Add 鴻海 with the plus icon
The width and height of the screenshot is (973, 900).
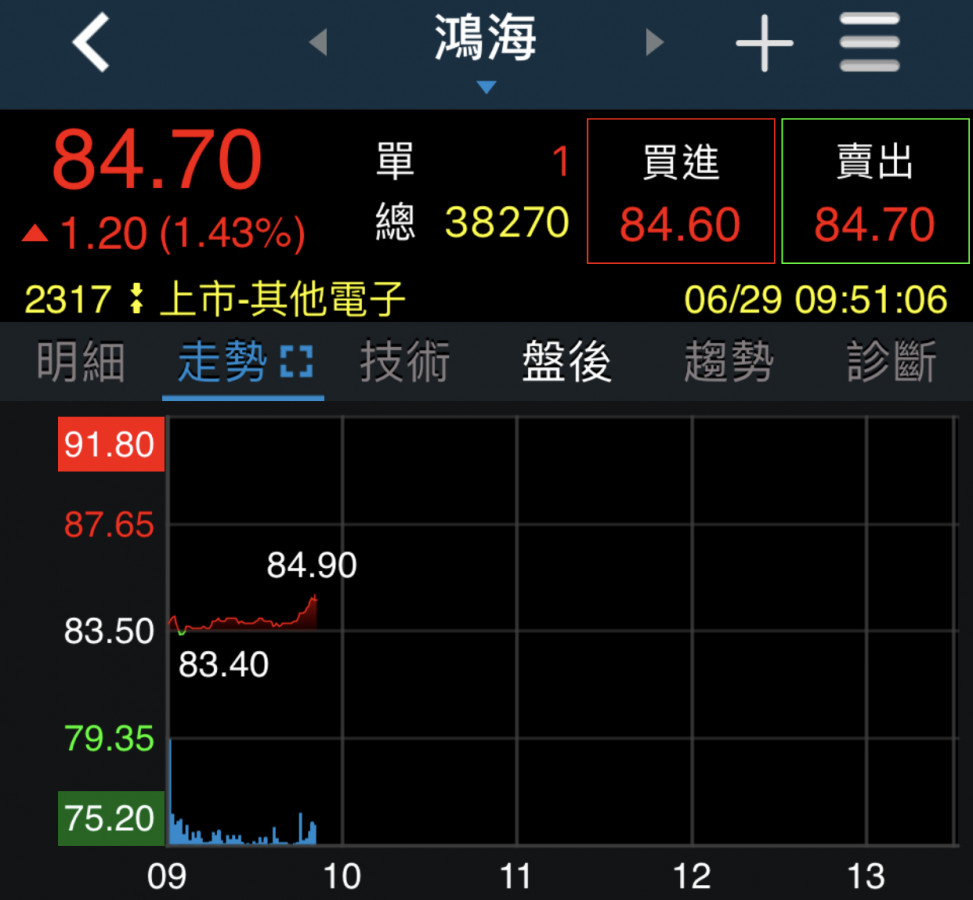pos(764,42)
